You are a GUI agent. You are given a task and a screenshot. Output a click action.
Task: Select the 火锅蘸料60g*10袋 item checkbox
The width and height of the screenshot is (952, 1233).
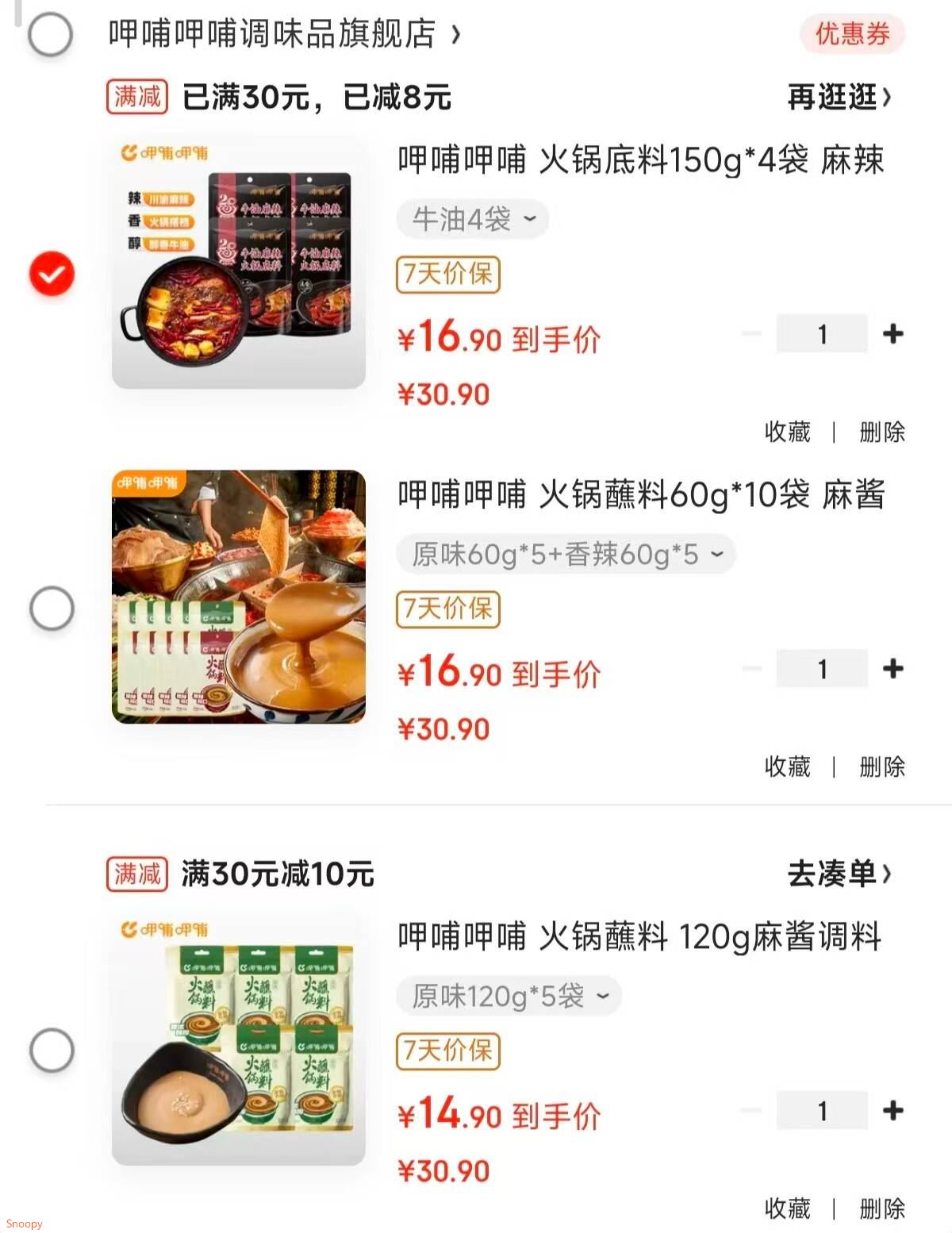point(52,609)
